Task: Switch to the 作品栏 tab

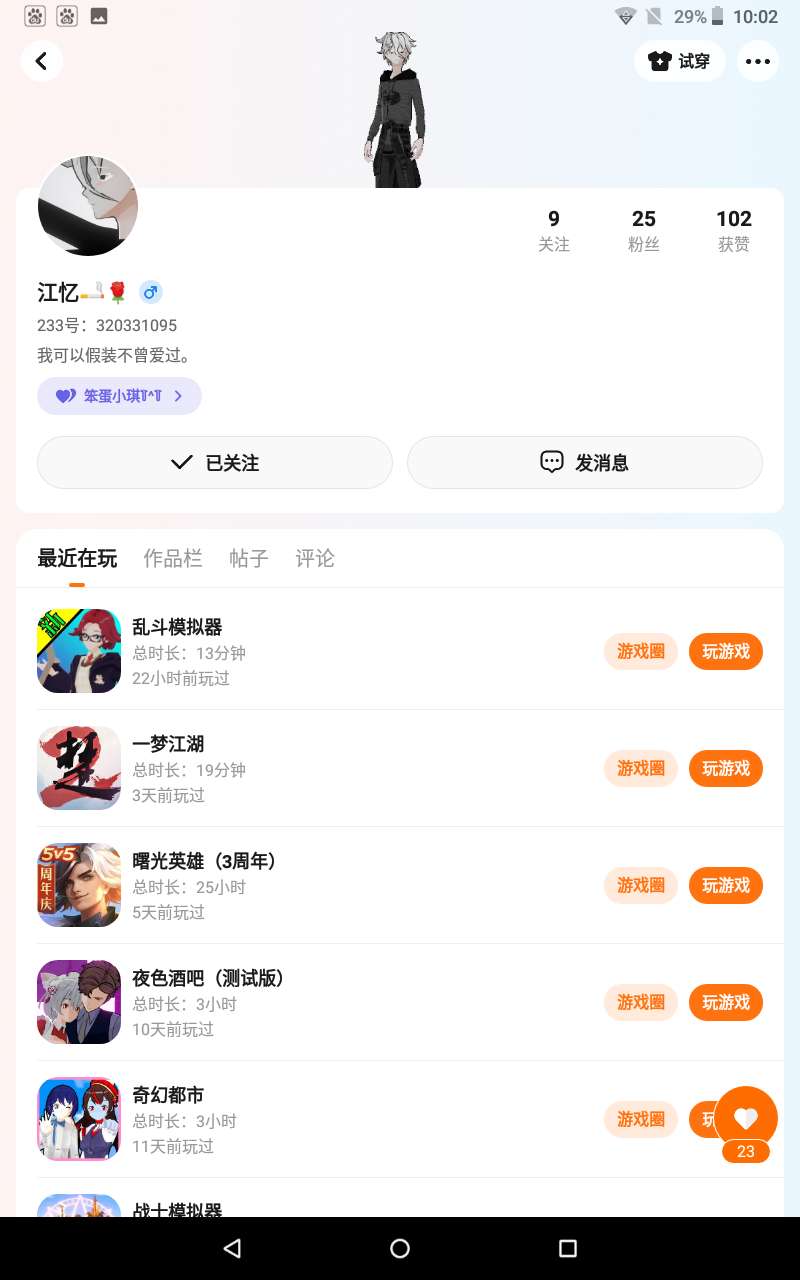Action: click(x=173, y=558)
